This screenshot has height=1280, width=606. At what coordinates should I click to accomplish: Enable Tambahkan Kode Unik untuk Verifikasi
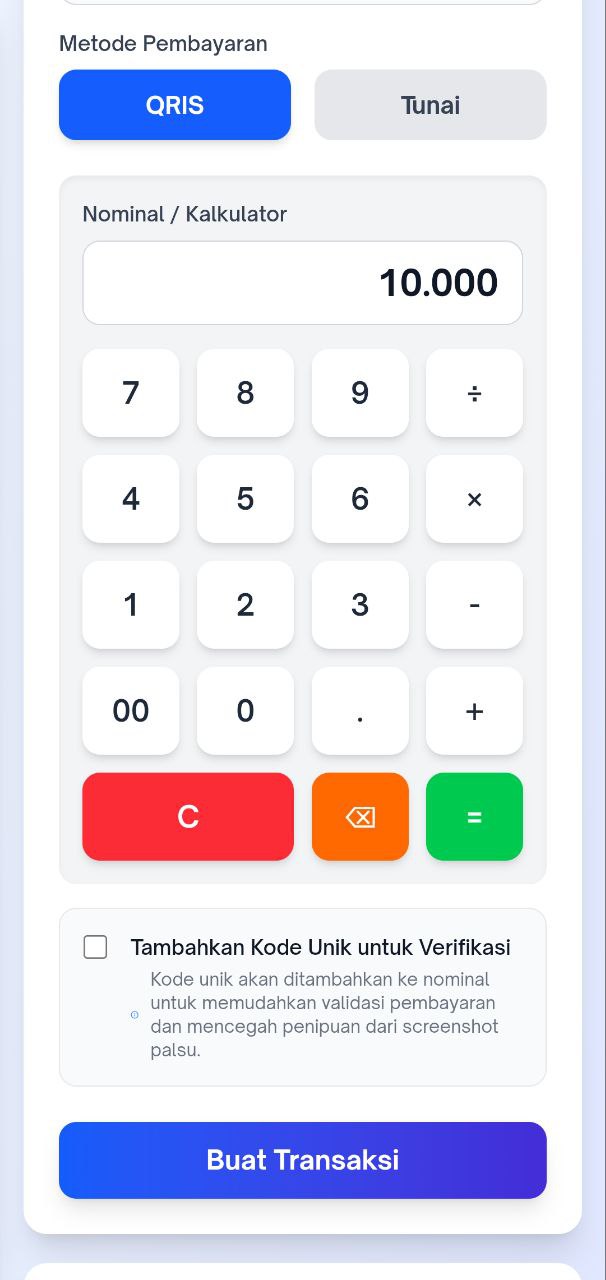point(95,947)
